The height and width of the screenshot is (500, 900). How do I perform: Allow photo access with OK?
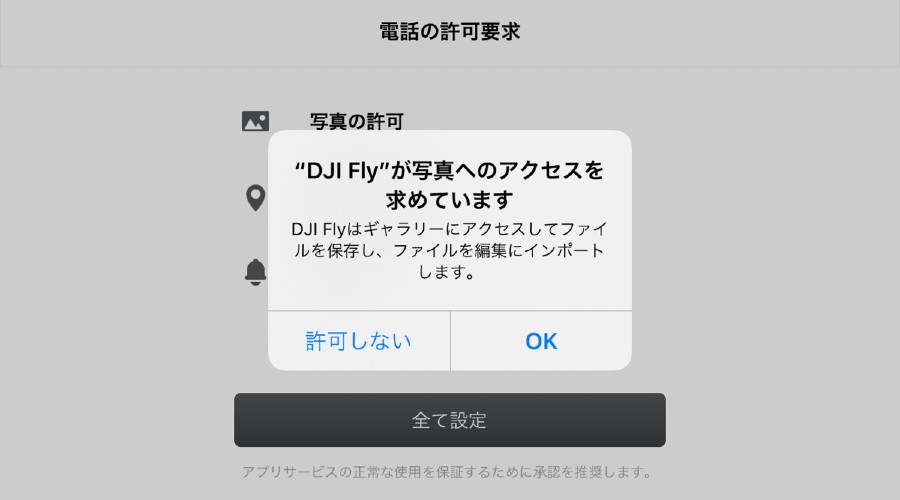point(541,341)
